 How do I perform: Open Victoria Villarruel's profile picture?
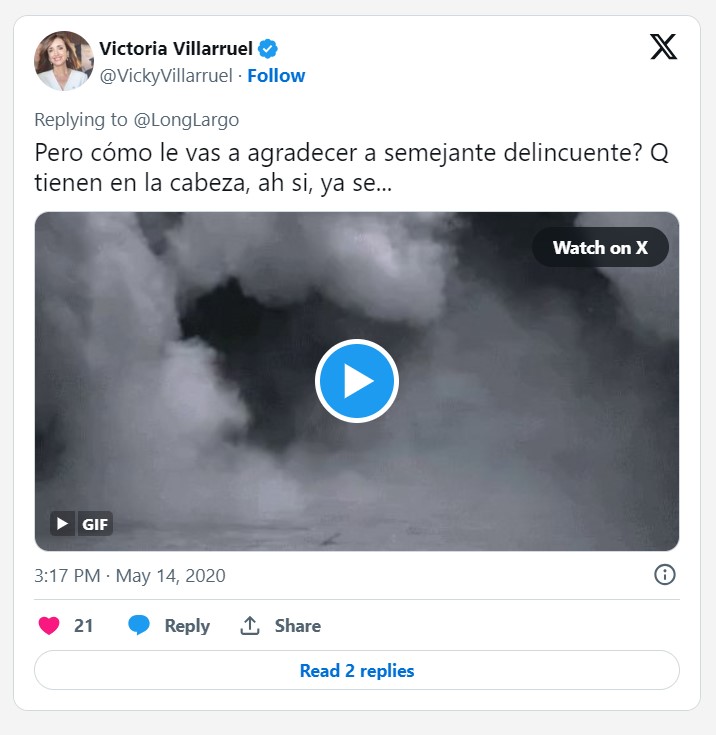(x=63, y=60)
